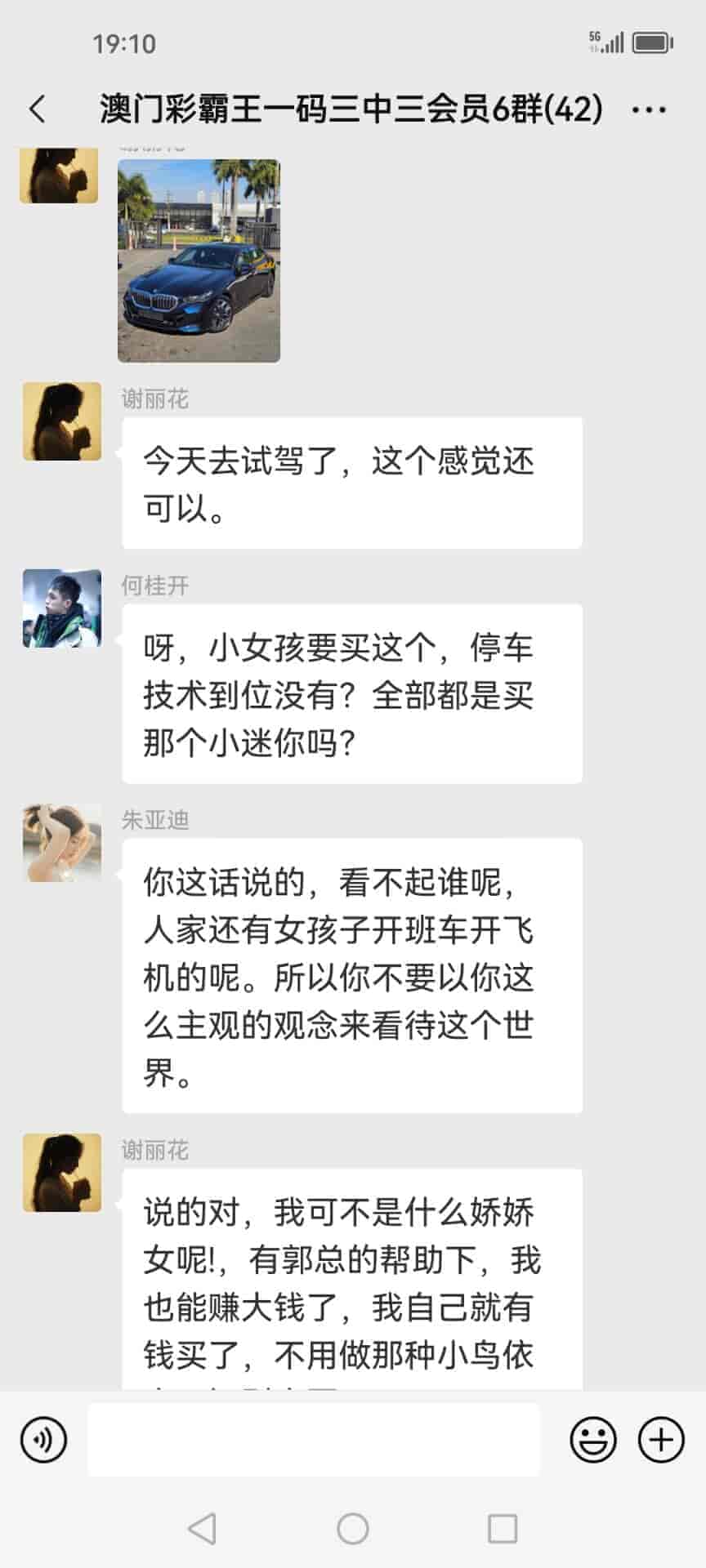Open the system recent apps button
This screenshot has height=1568, width=706.
point(502,1528)
